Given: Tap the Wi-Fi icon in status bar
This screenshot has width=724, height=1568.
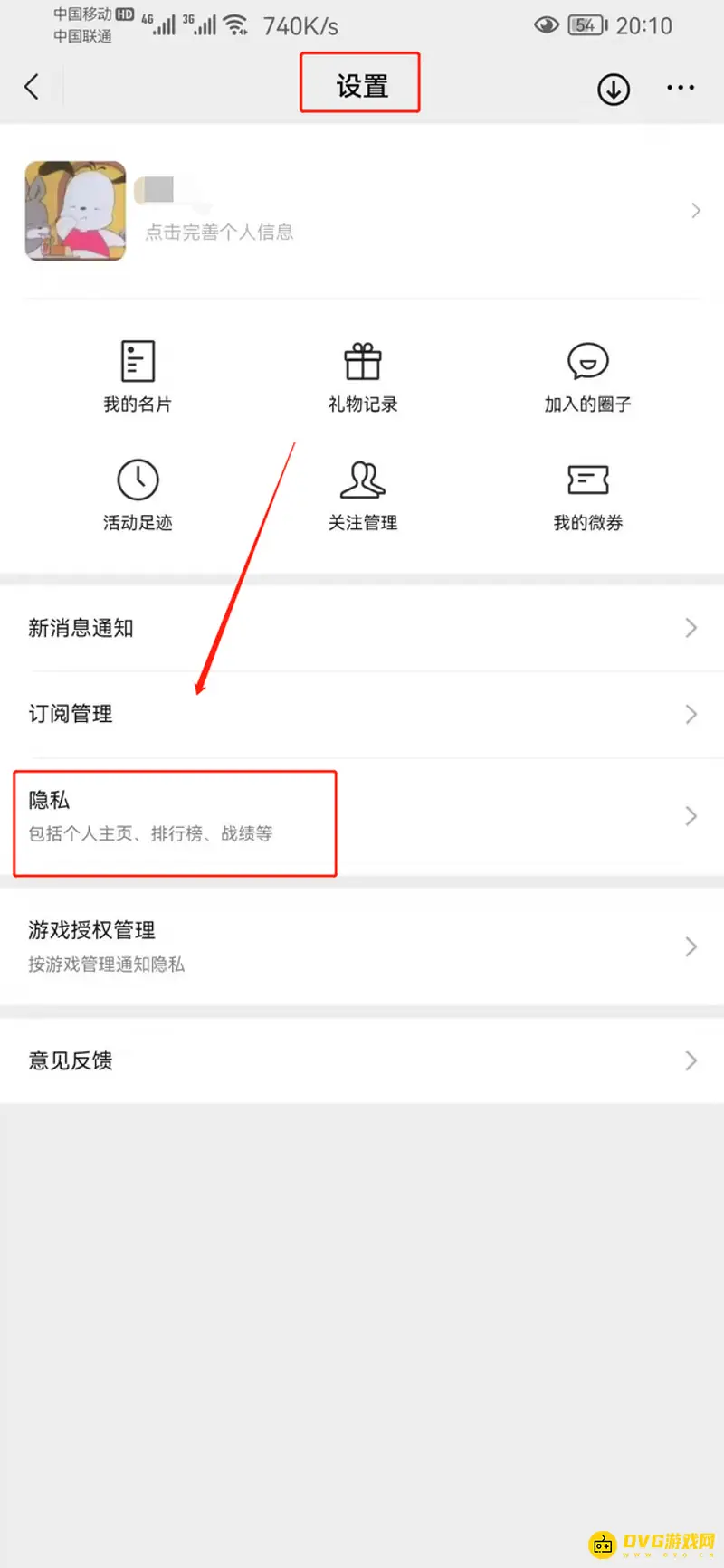Looking at the screenshot, I should [237, 24].
